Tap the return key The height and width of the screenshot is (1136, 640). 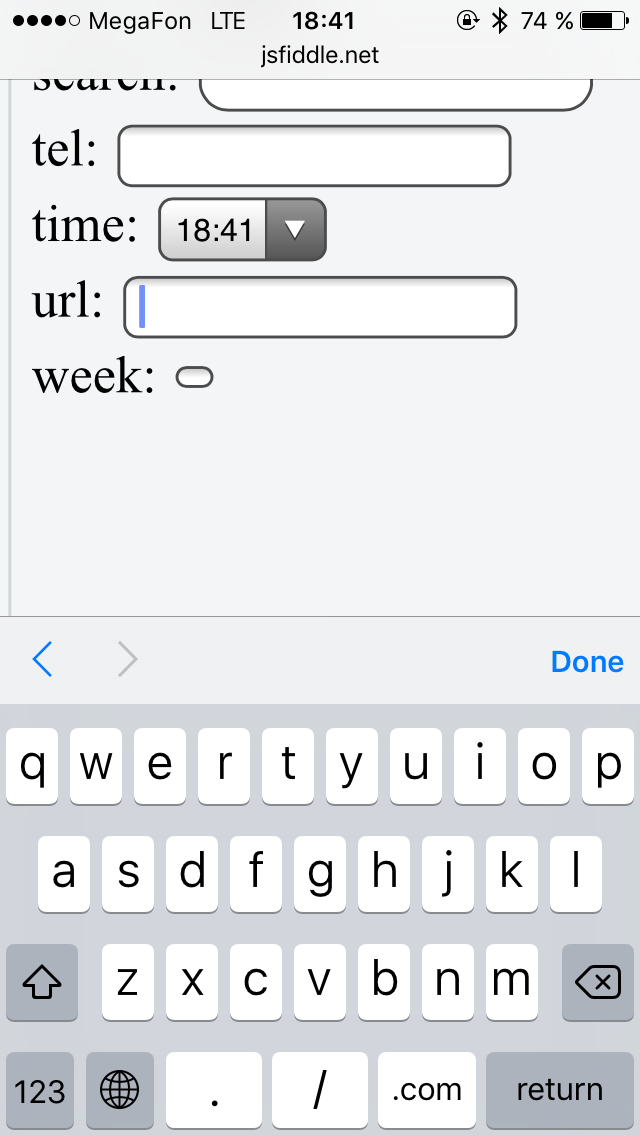[560, 1090]
